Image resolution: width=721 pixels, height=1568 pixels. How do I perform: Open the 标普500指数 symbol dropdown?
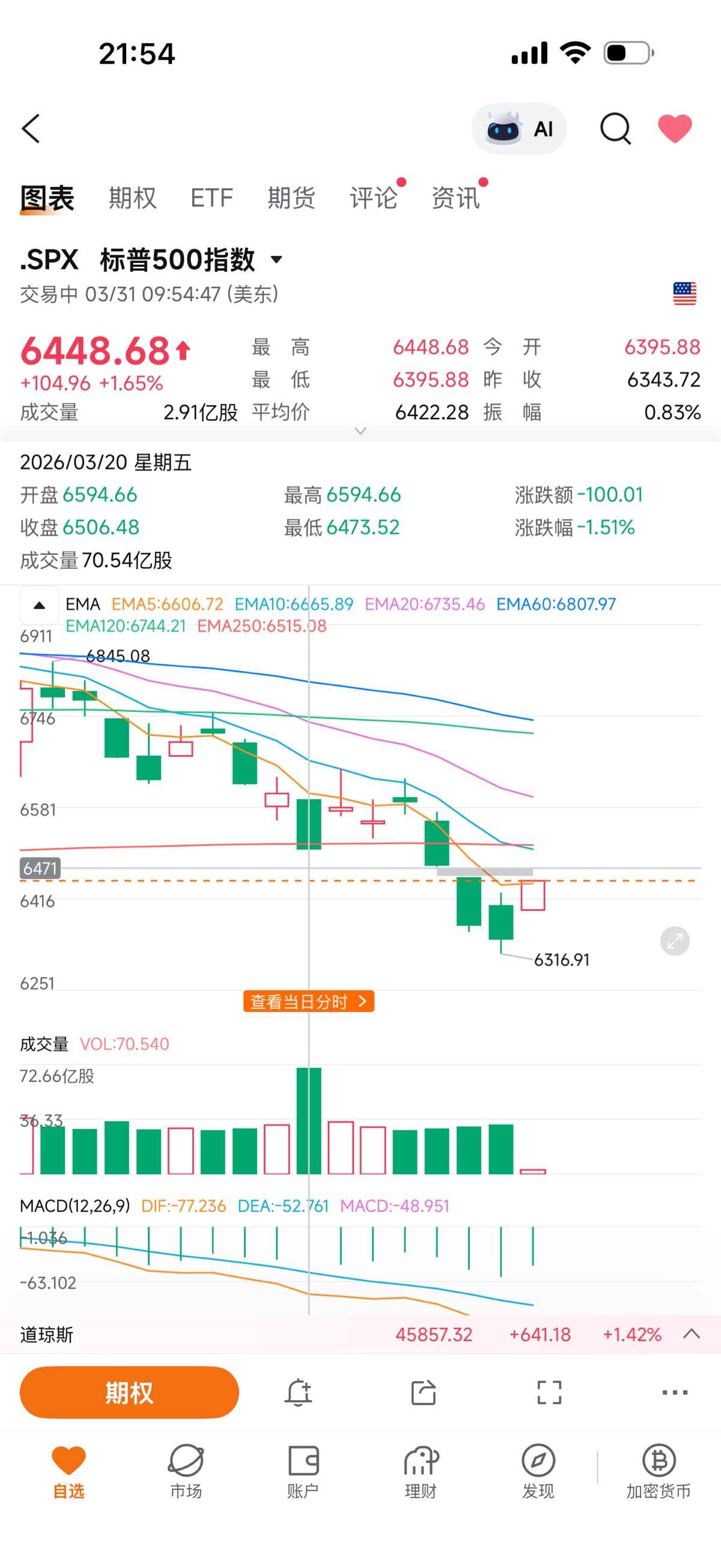click(x=277, y=260)
